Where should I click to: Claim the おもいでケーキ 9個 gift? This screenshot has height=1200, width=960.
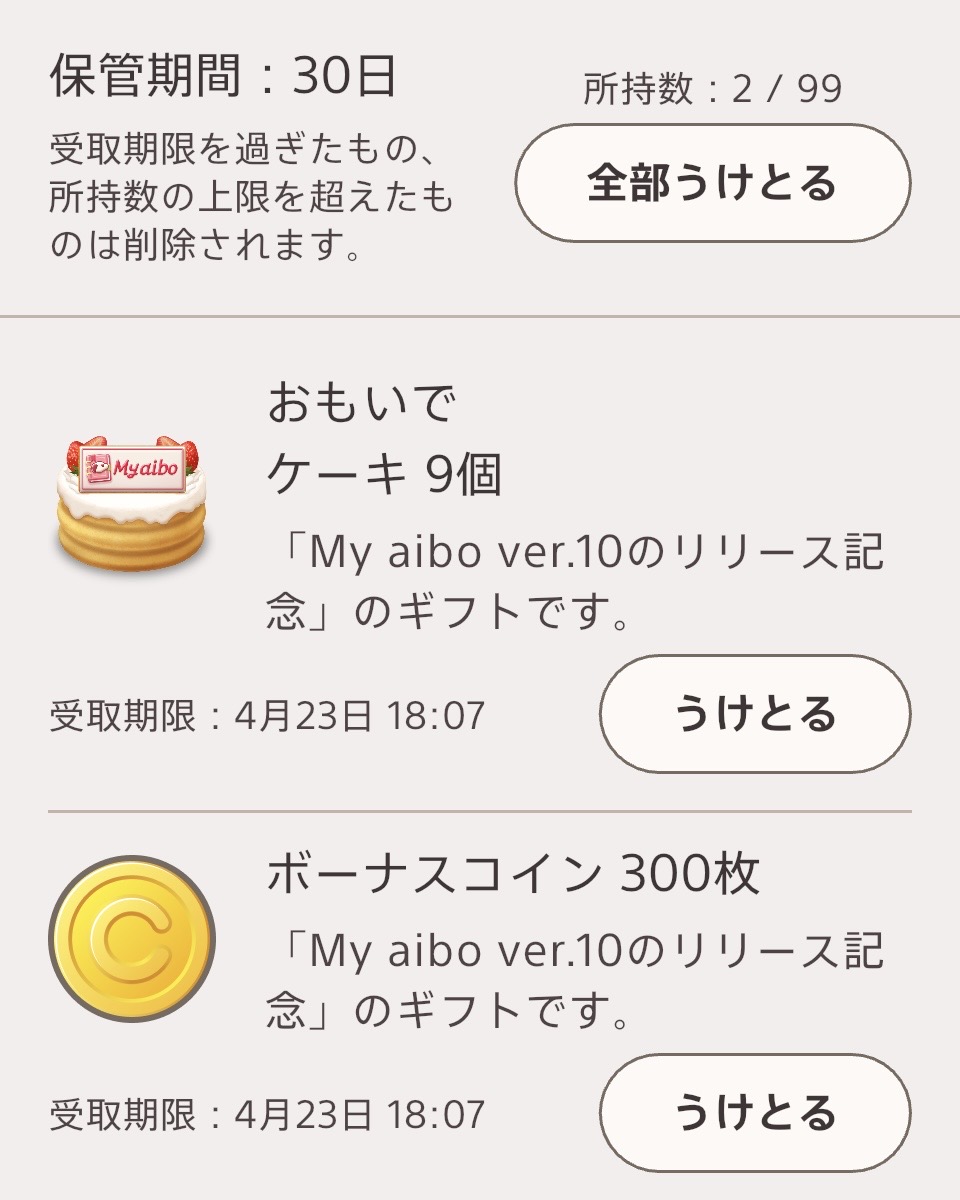pyautogui.click(x=755, y=714)
